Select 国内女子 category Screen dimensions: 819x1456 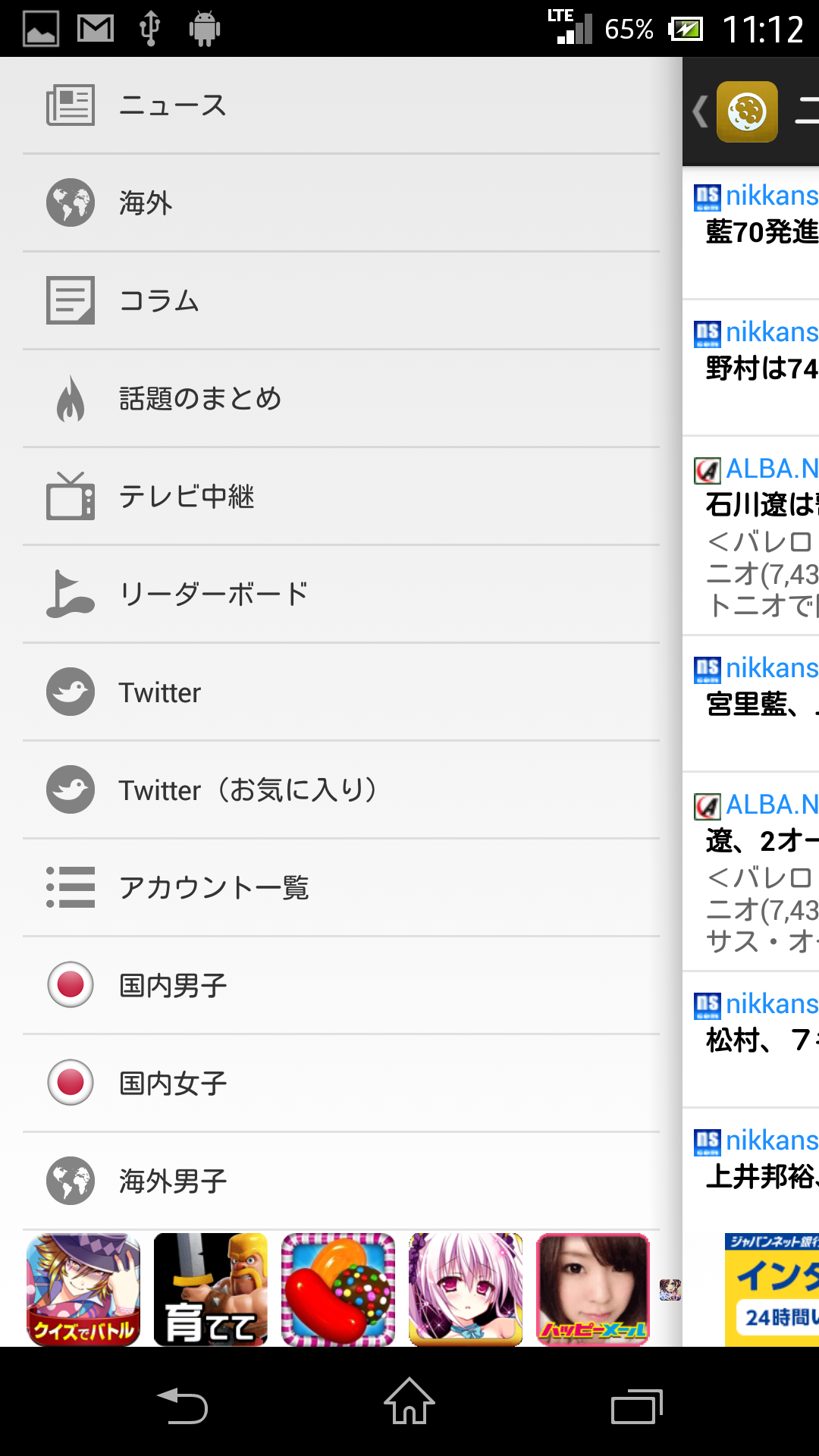coord(341,1083)
